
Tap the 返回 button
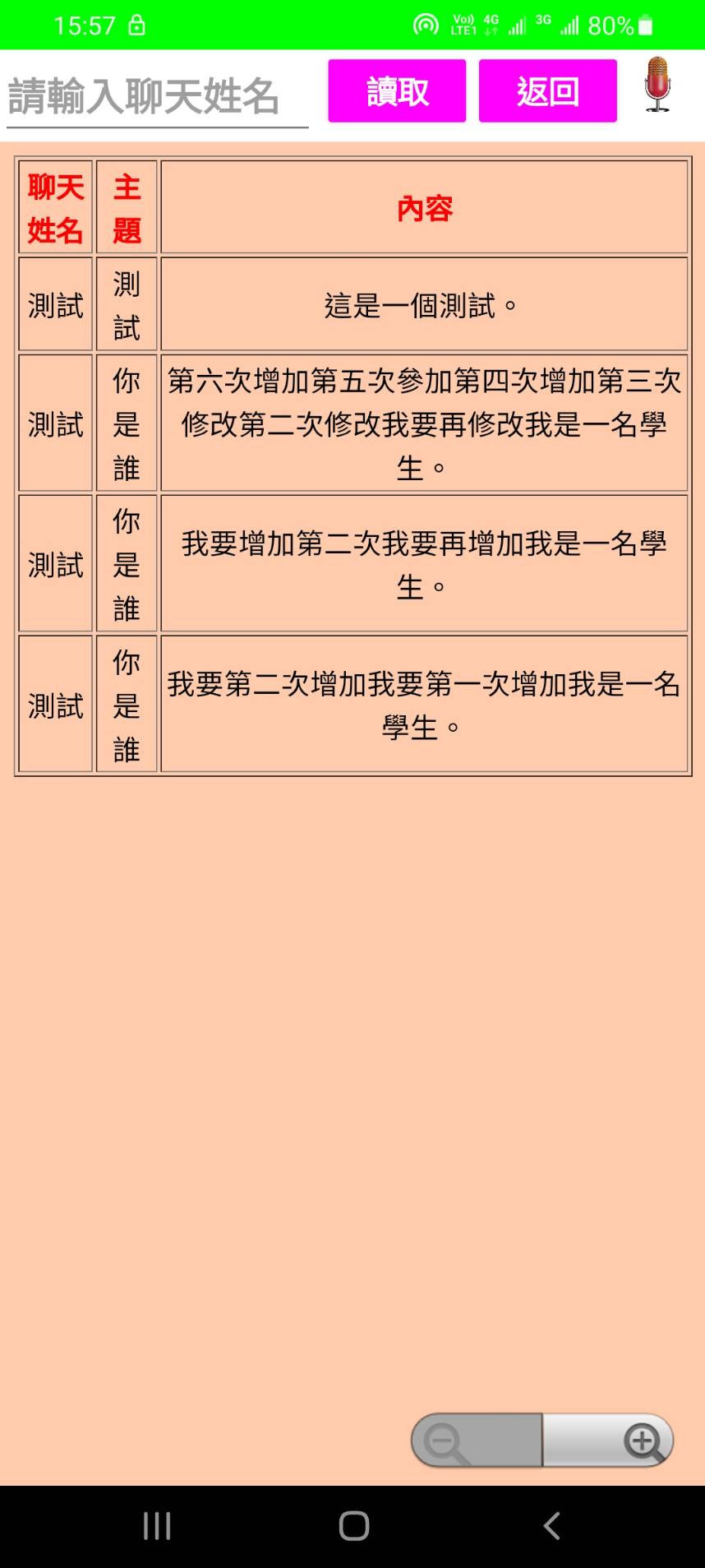(547, 91)
